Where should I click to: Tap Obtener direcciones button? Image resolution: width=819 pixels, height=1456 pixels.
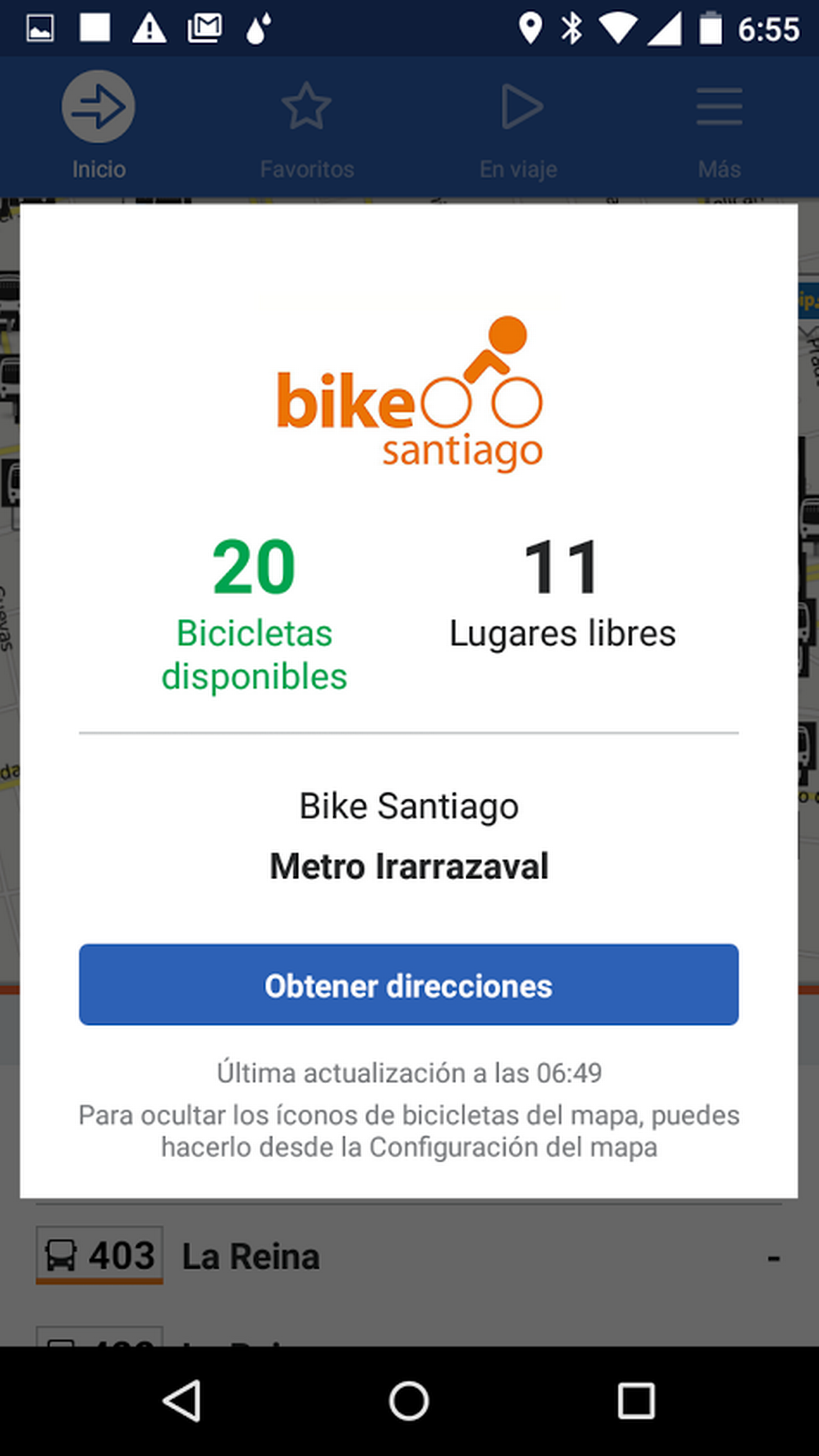(409, 984)
